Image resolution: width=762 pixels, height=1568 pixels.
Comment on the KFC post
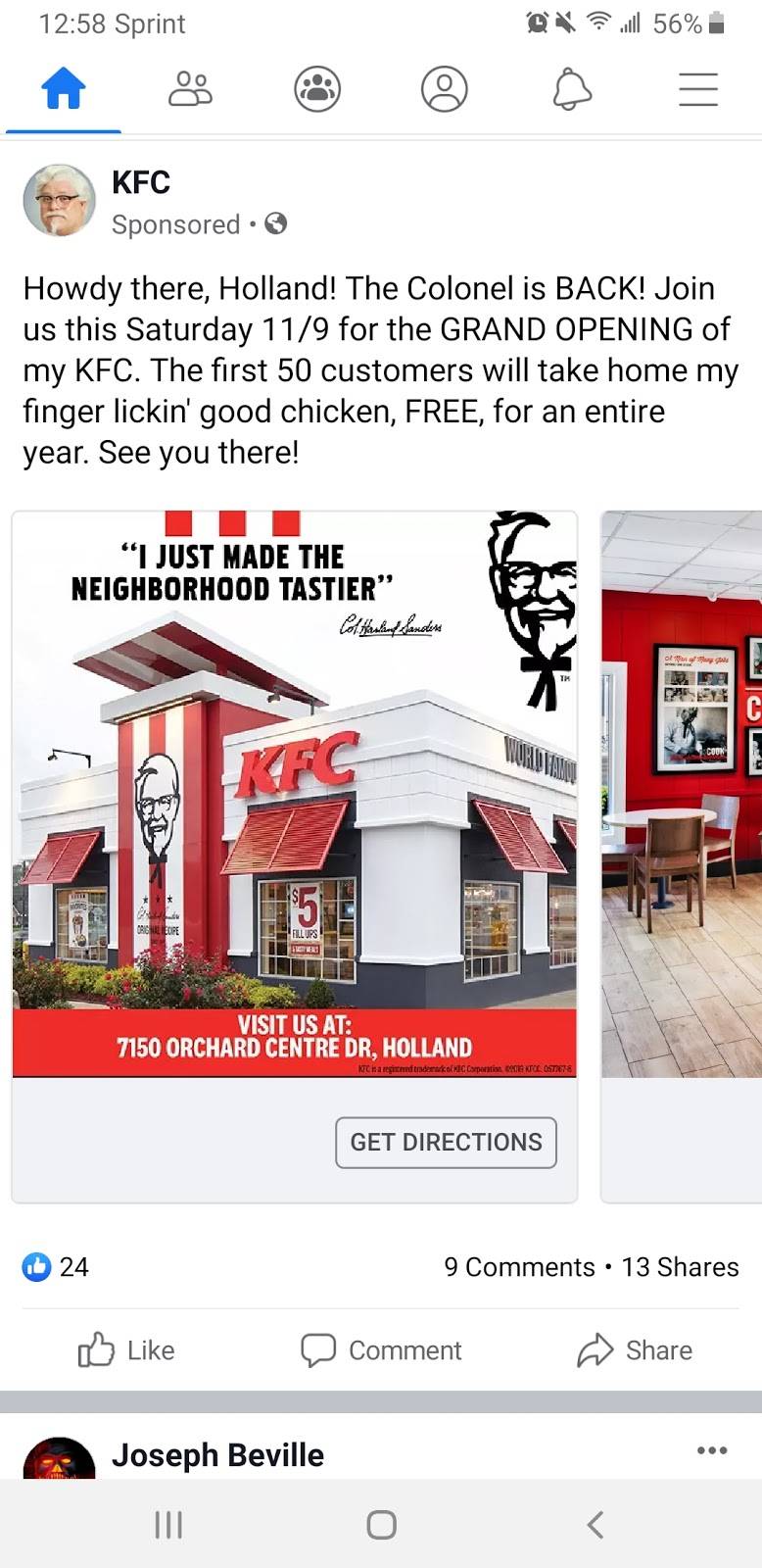[381, 1350]
